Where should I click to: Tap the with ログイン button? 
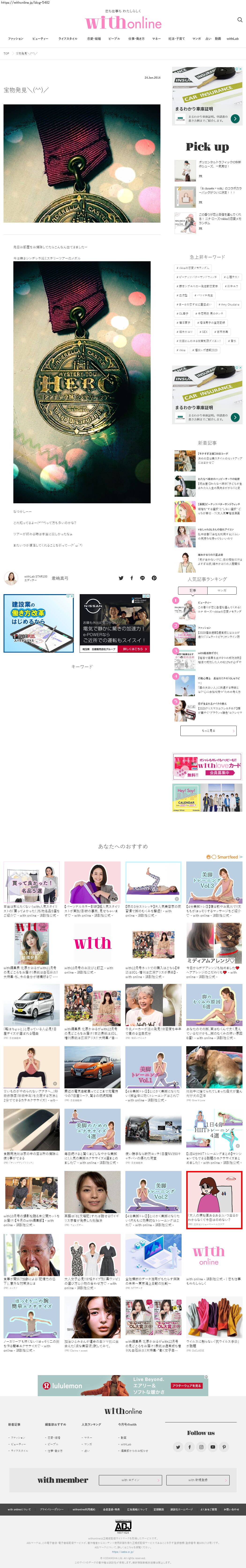130,1480
